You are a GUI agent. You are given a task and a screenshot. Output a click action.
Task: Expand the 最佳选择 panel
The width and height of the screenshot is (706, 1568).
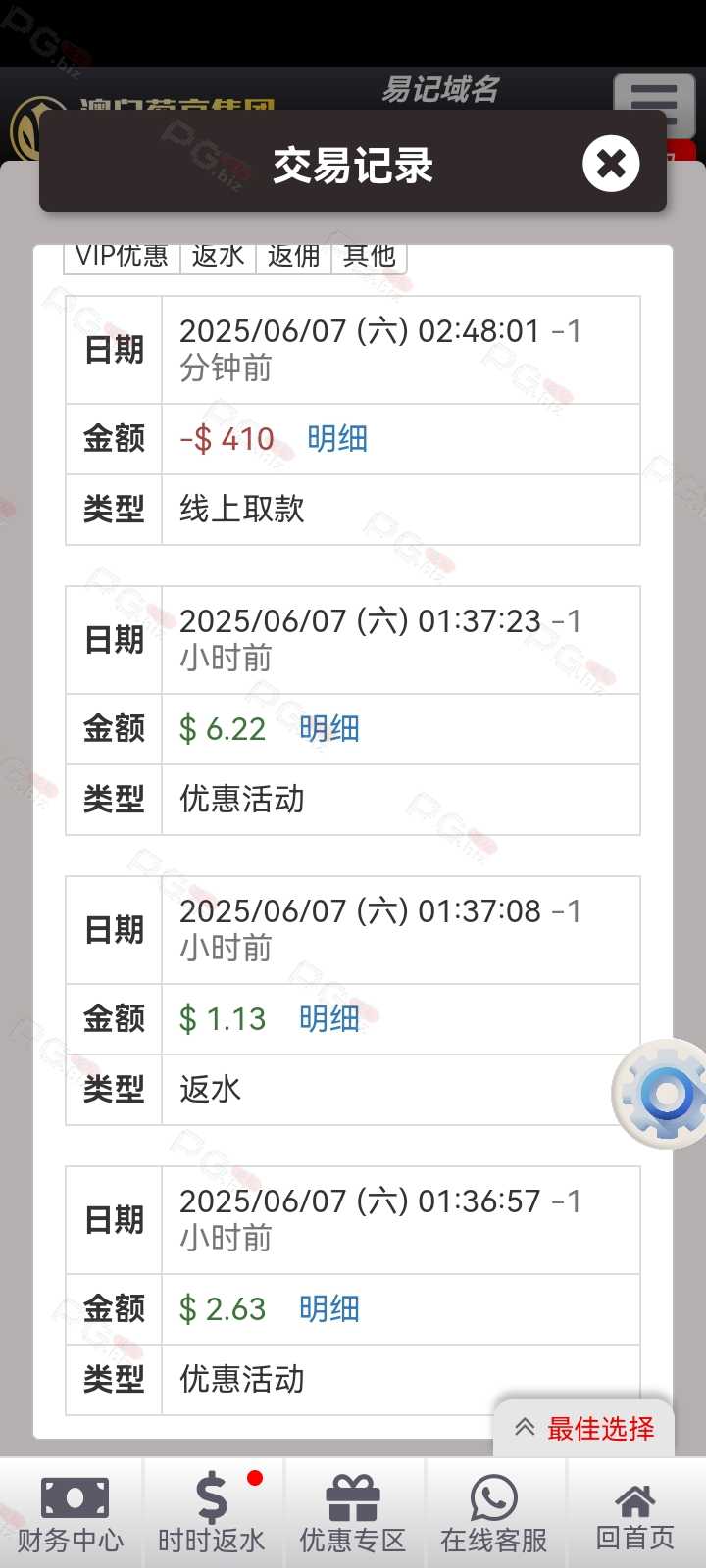(584, 1428)
